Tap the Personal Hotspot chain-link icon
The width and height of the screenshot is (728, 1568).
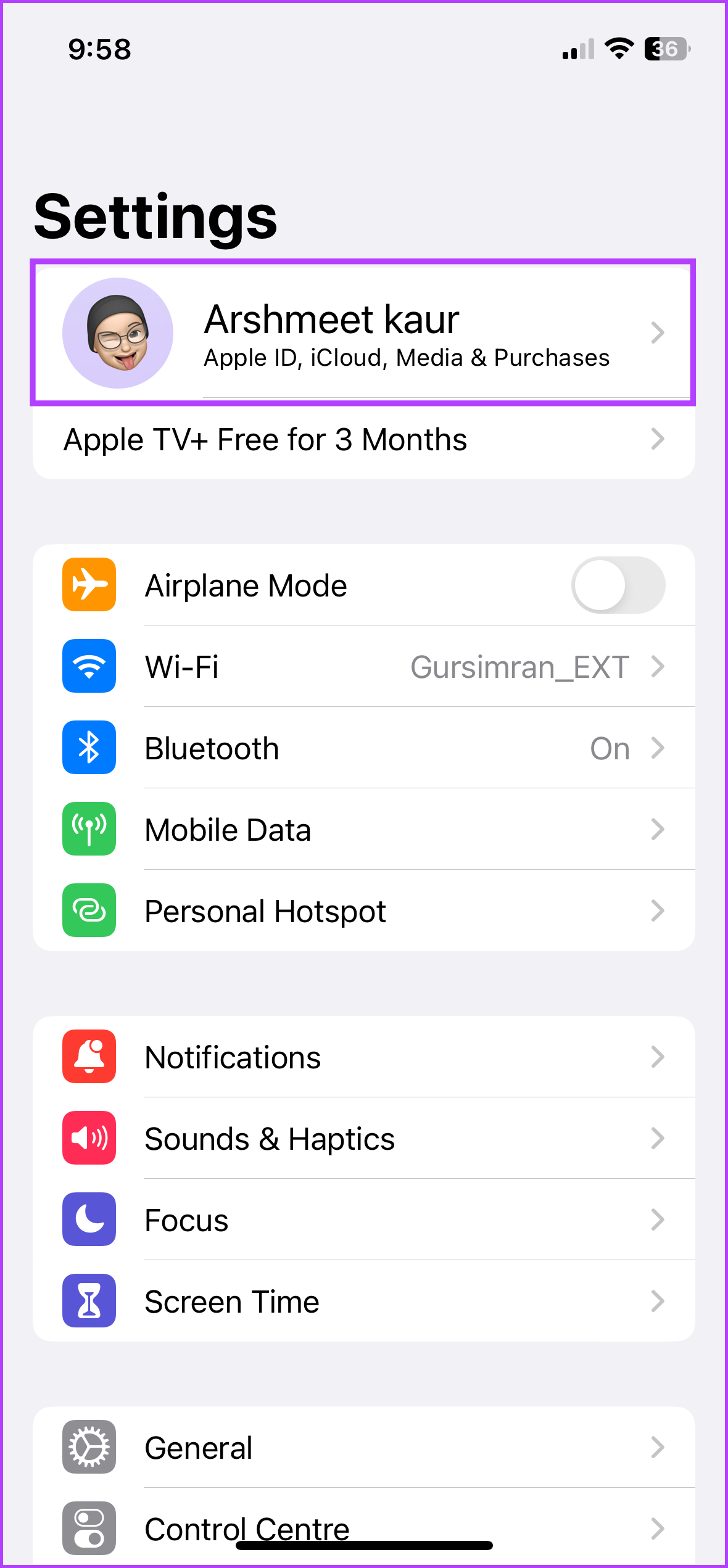(89, 911)
